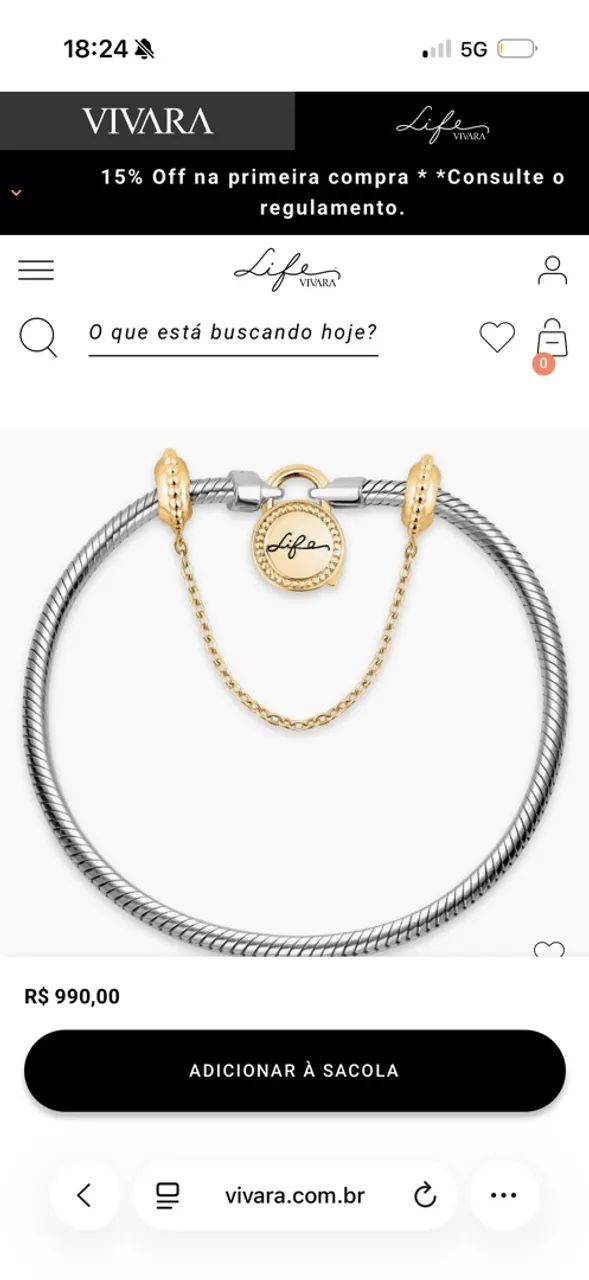Tap the Life Vivara logo to go home

coord(288,269)
